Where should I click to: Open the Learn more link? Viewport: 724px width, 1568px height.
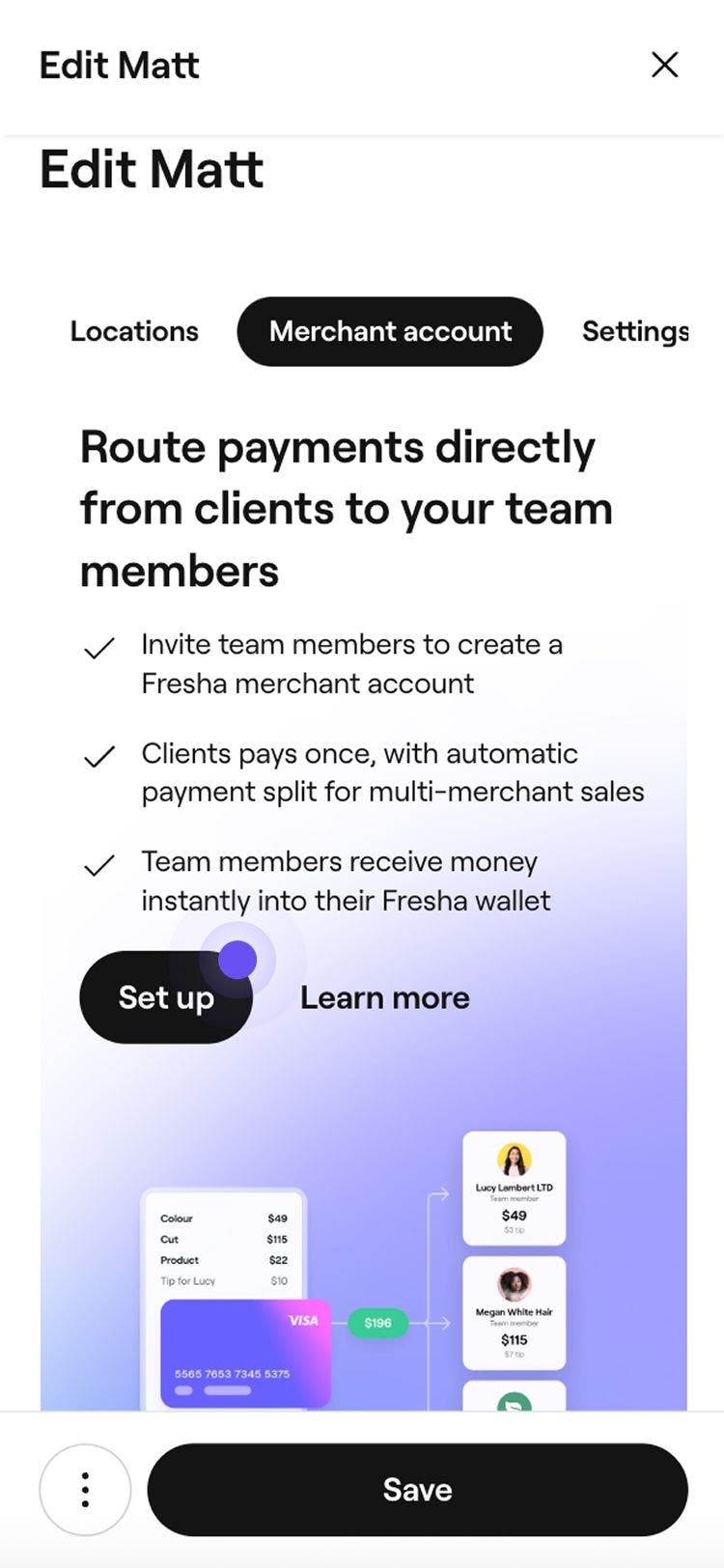point(384,997)
